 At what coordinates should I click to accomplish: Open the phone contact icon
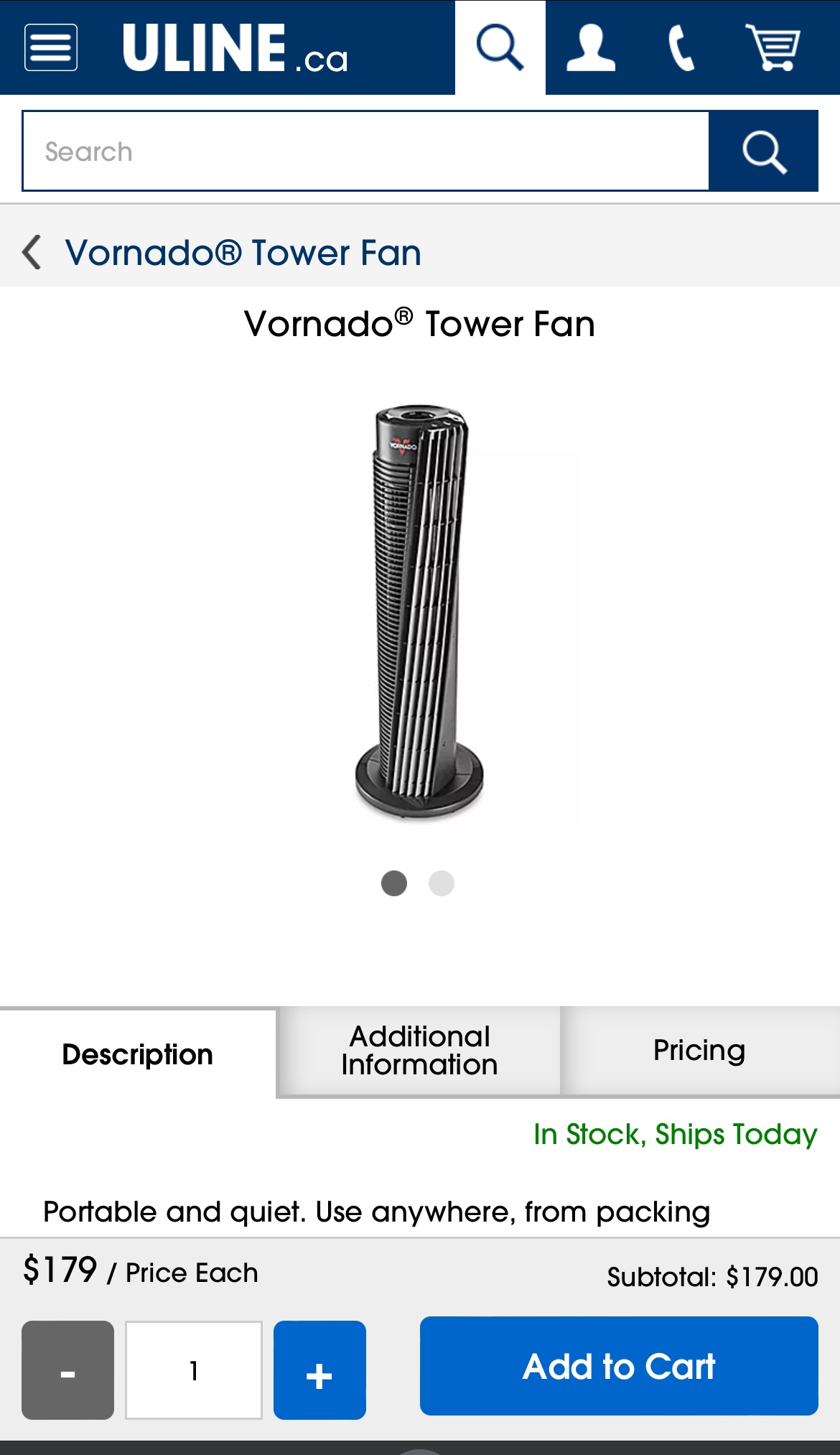click(x=681, y=47)
